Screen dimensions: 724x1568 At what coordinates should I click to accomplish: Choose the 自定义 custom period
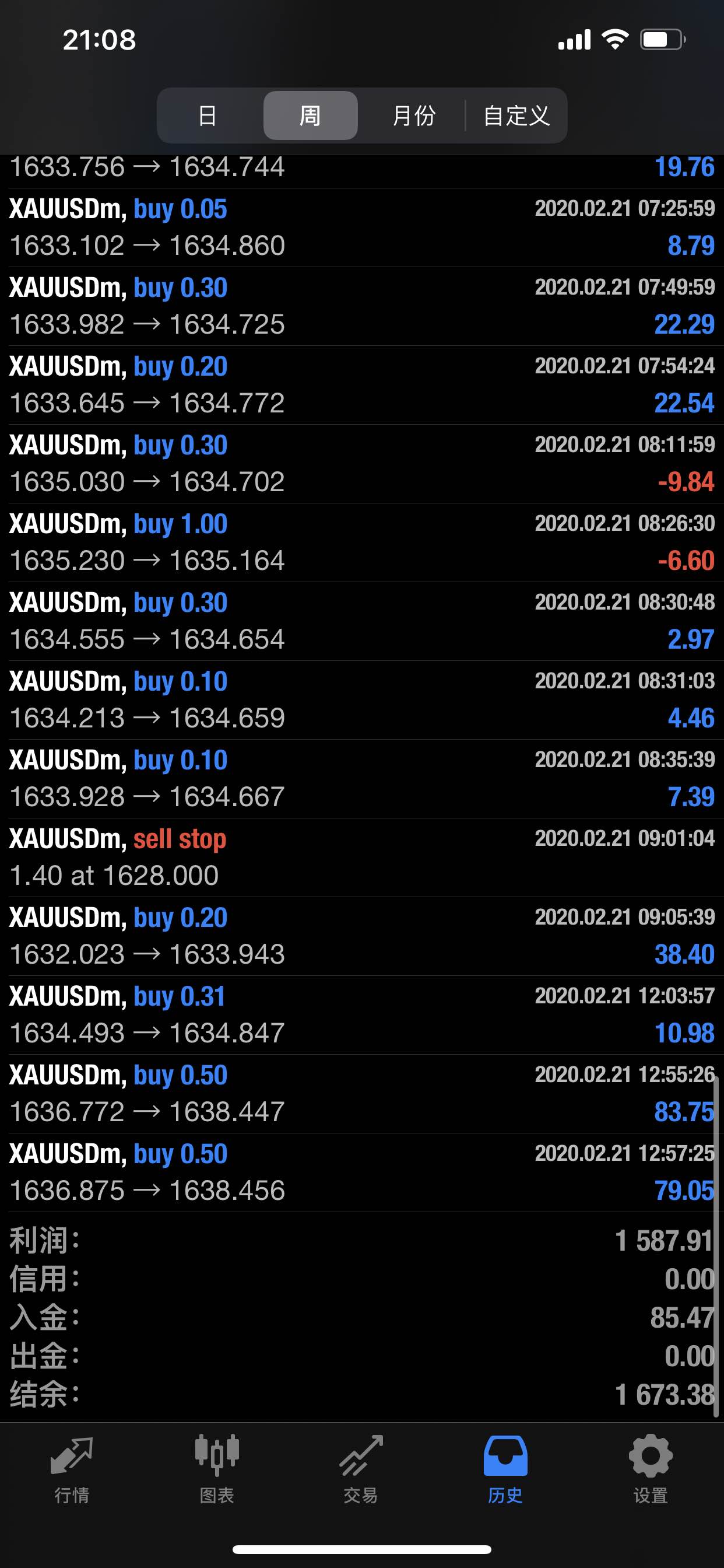coord(516,116)
